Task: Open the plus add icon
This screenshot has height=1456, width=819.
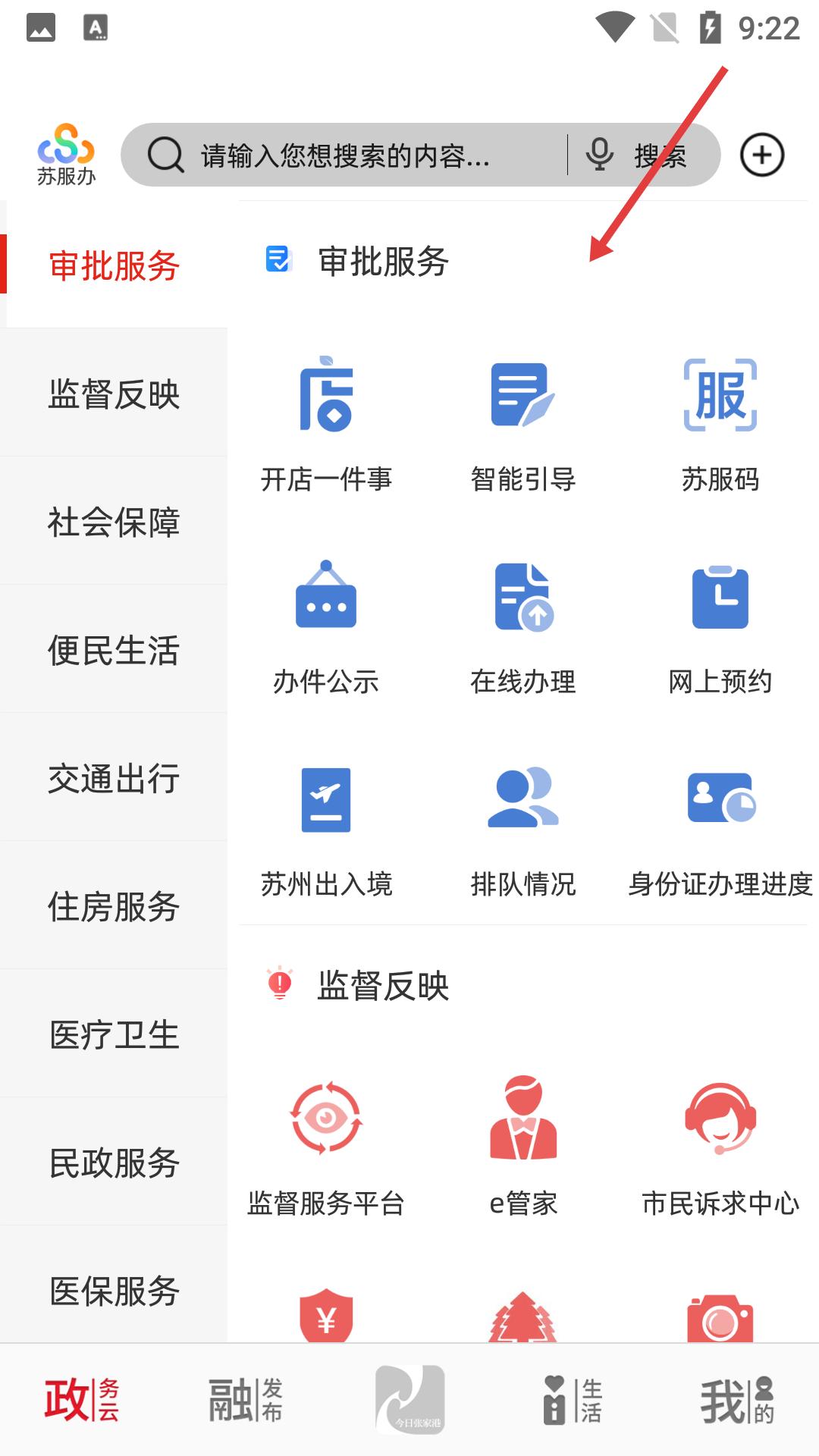Action: tap(762, 155)
